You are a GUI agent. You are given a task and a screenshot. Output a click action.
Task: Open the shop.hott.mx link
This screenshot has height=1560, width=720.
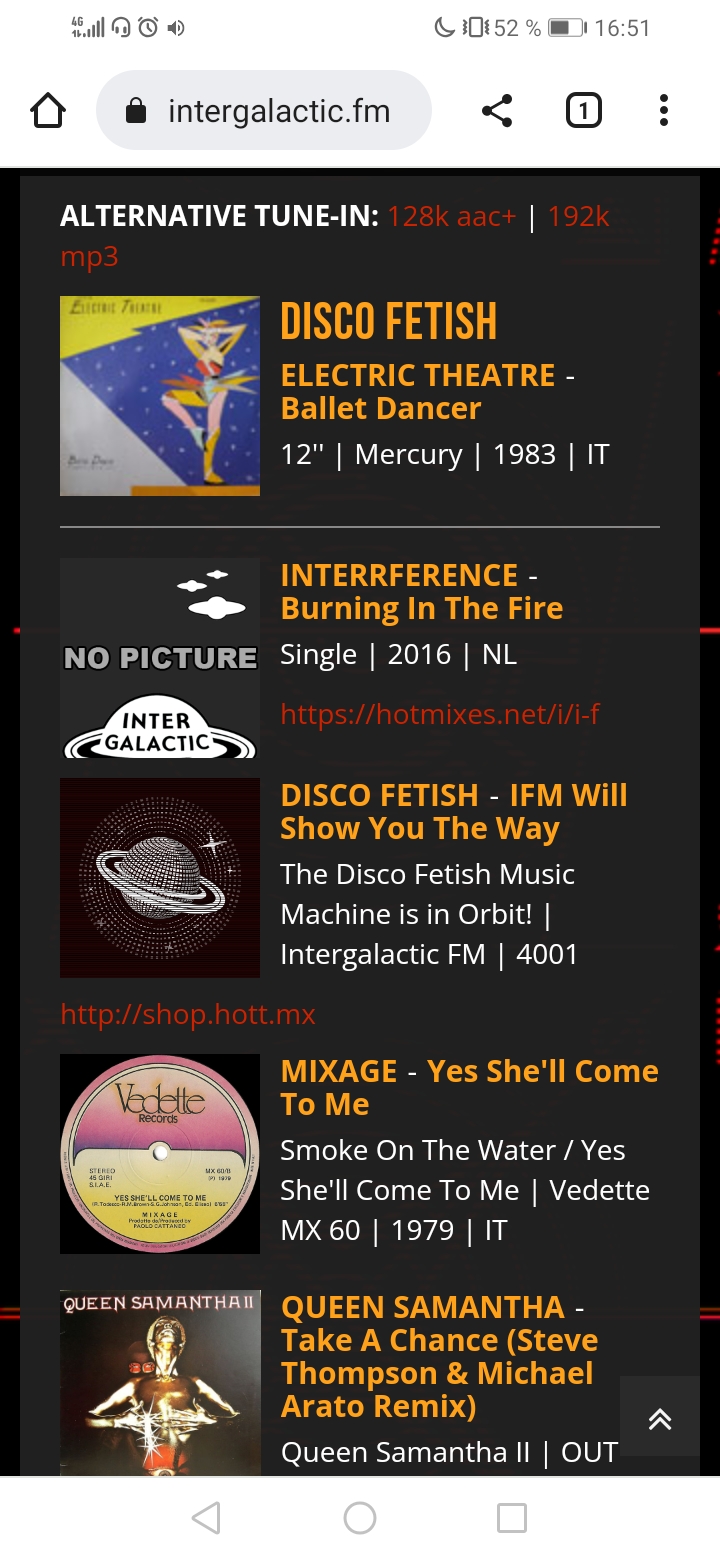[188, 1014]
